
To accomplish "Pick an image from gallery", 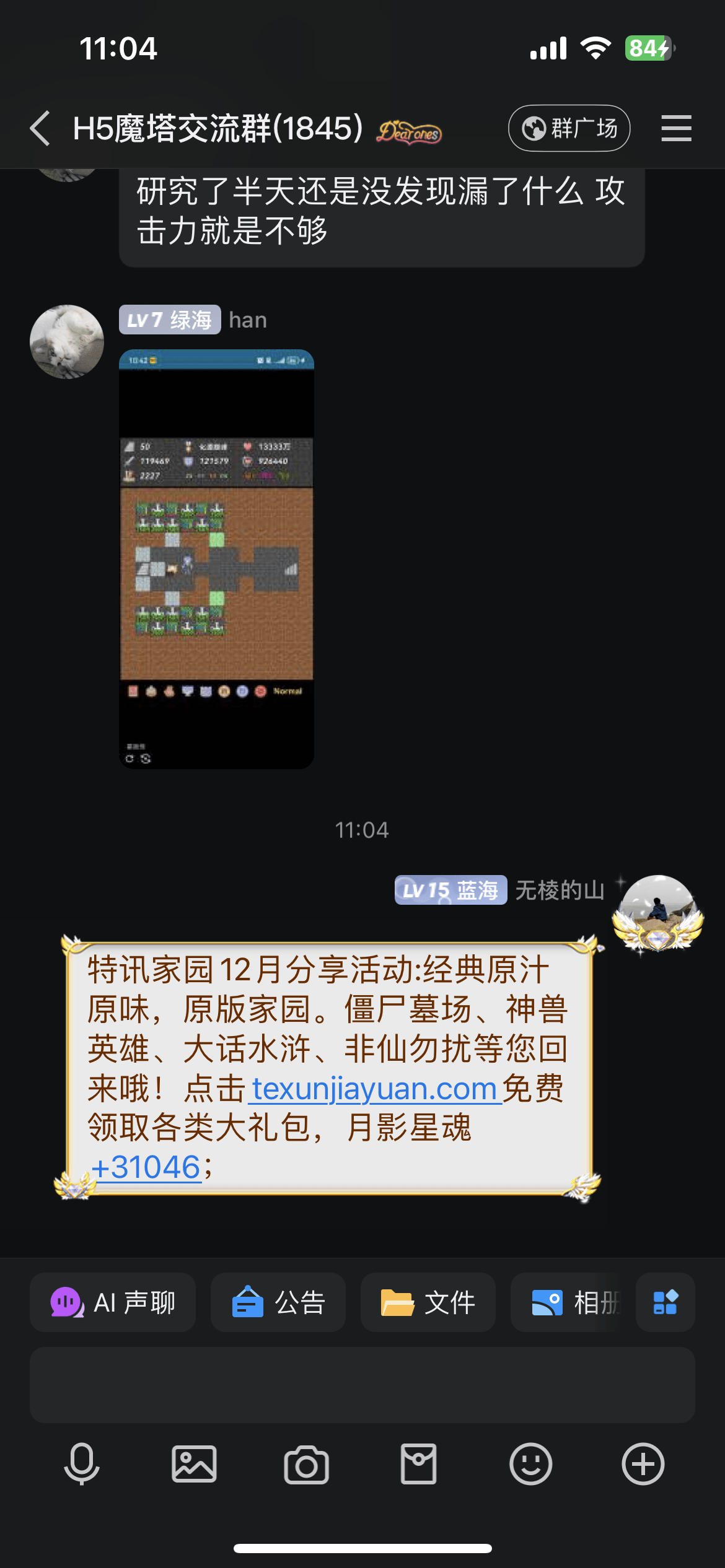I will (x=194, y=1465).
